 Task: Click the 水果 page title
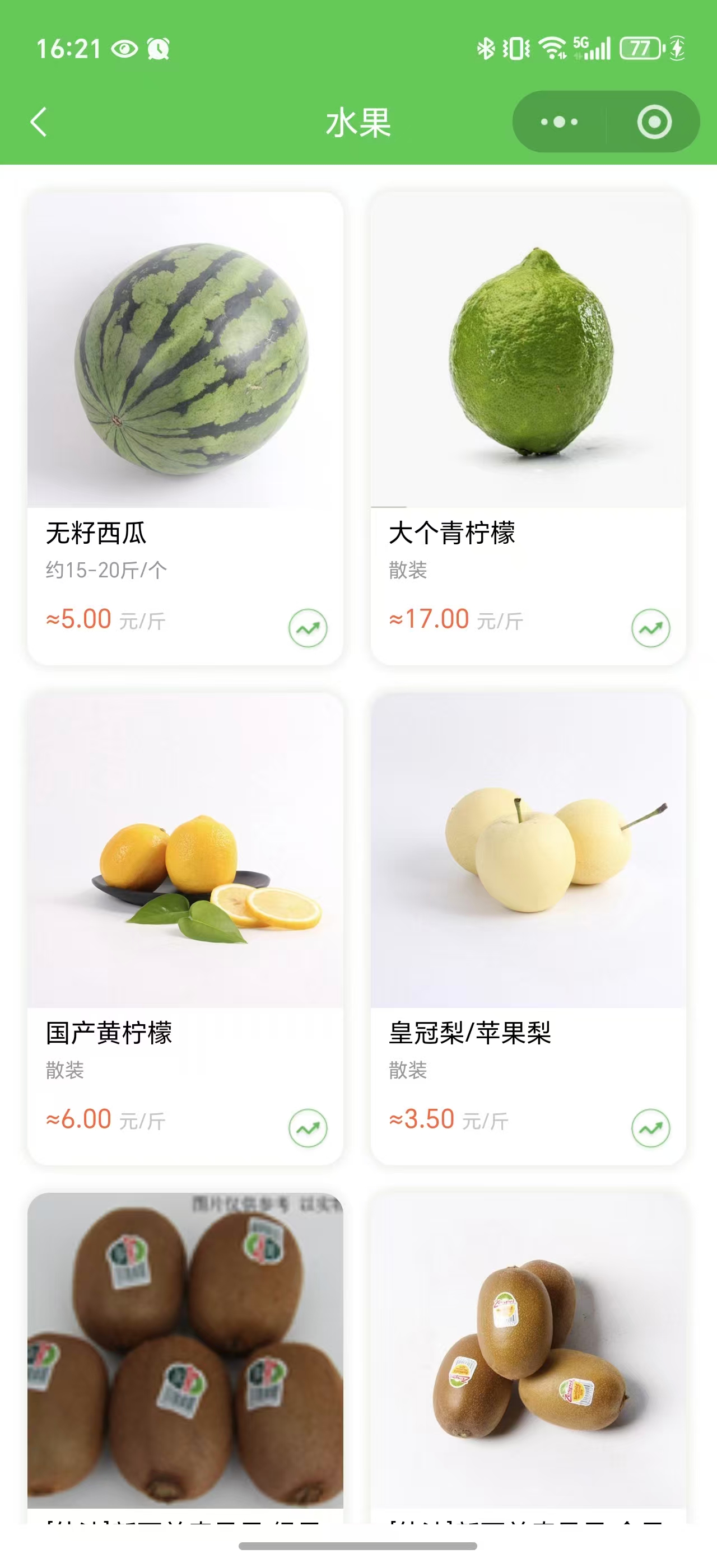click(358, 120)
